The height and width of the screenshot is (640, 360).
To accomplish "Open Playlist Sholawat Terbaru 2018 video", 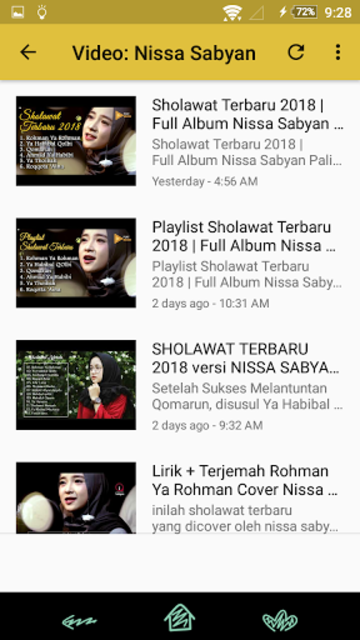I will 180,263.
